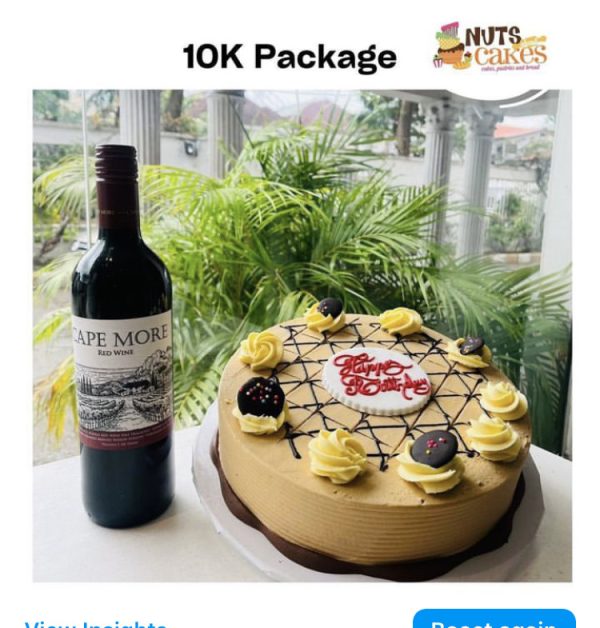Screen dimensions: 600x628
Task: Open the 10K Package post image
Action: coord(302,335)
